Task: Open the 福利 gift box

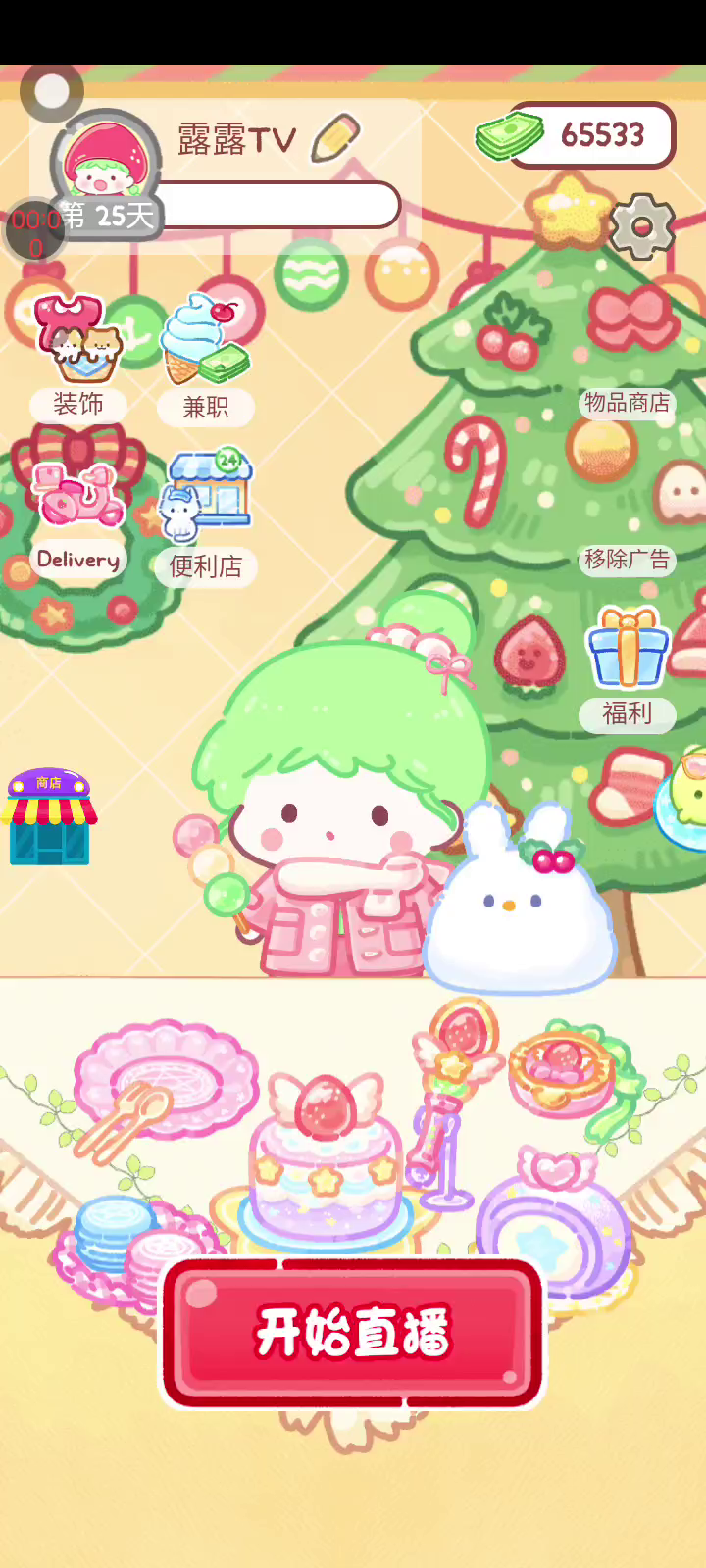Action: [628, 666]
